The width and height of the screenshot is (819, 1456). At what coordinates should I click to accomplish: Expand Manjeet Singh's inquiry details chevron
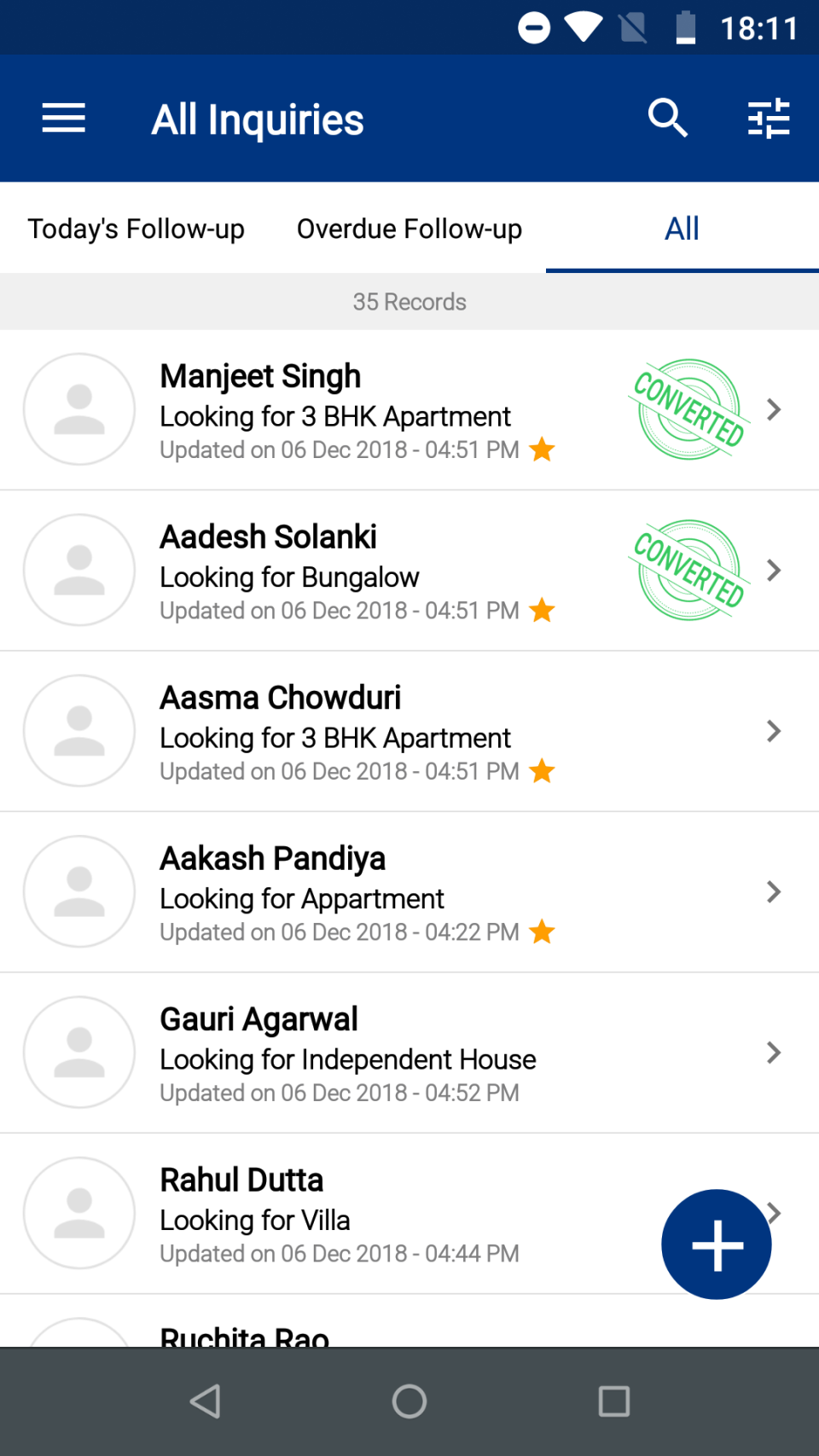click(773, 409)
